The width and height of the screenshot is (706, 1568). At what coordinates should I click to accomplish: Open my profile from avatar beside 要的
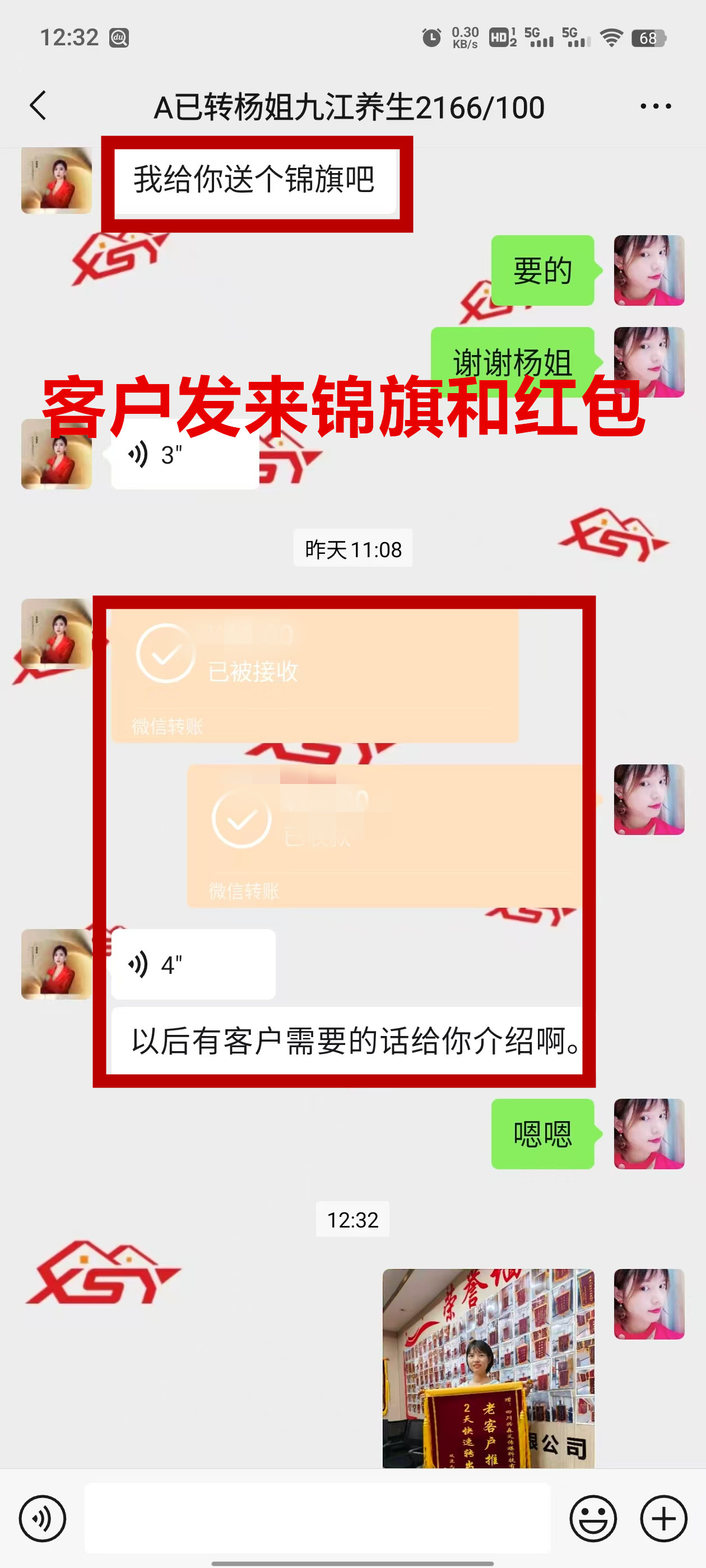point(649,270)
